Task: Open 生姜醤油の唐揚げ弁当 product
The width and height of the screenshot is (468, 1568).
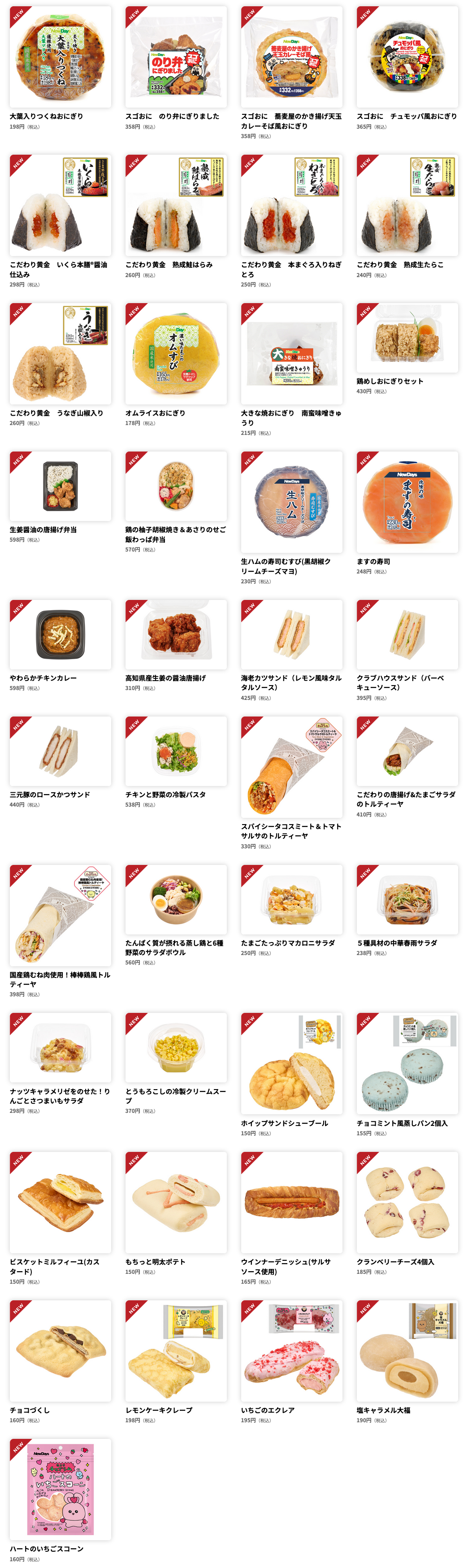Action: pyautogui.click(x=60, y=486)
